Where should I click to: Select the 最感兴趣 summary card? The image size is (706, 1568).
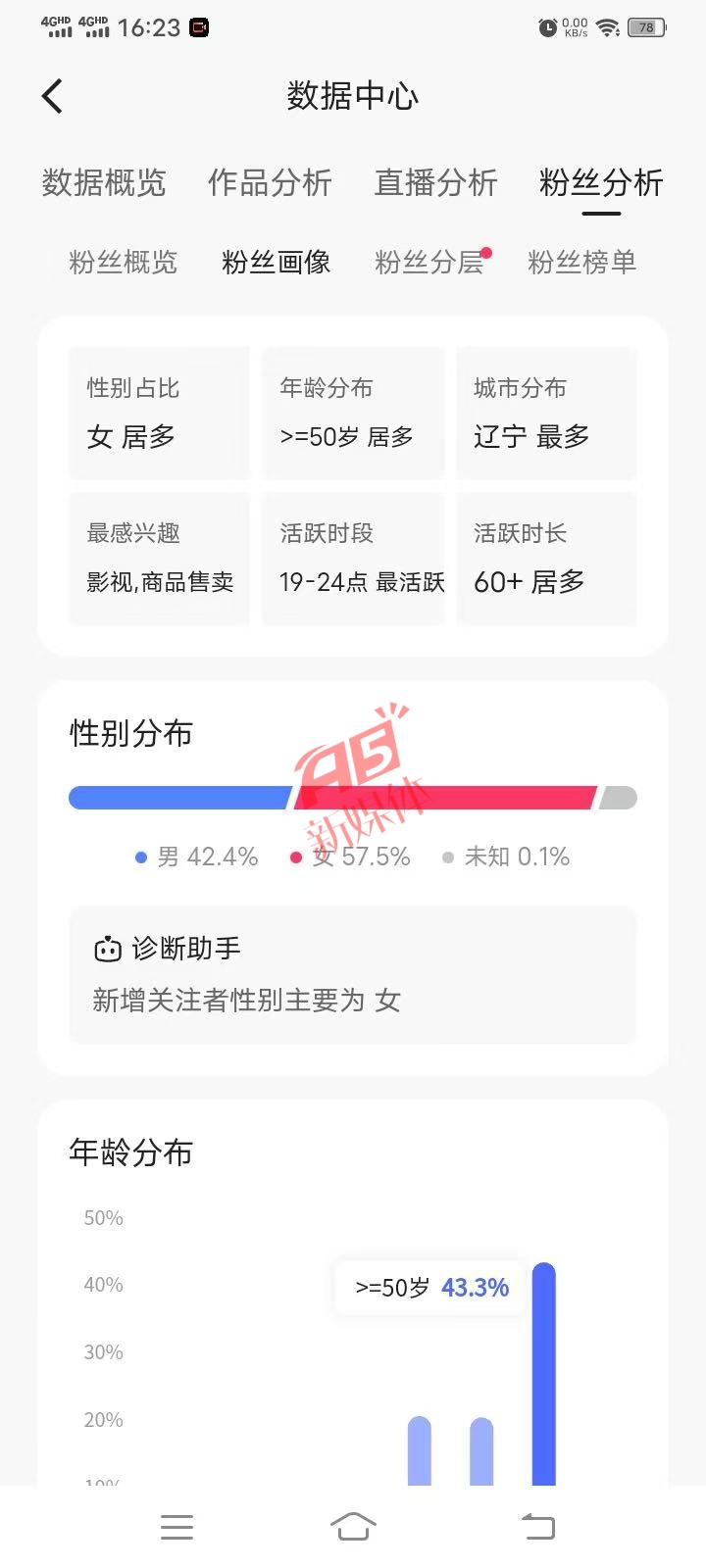(159, 559)
